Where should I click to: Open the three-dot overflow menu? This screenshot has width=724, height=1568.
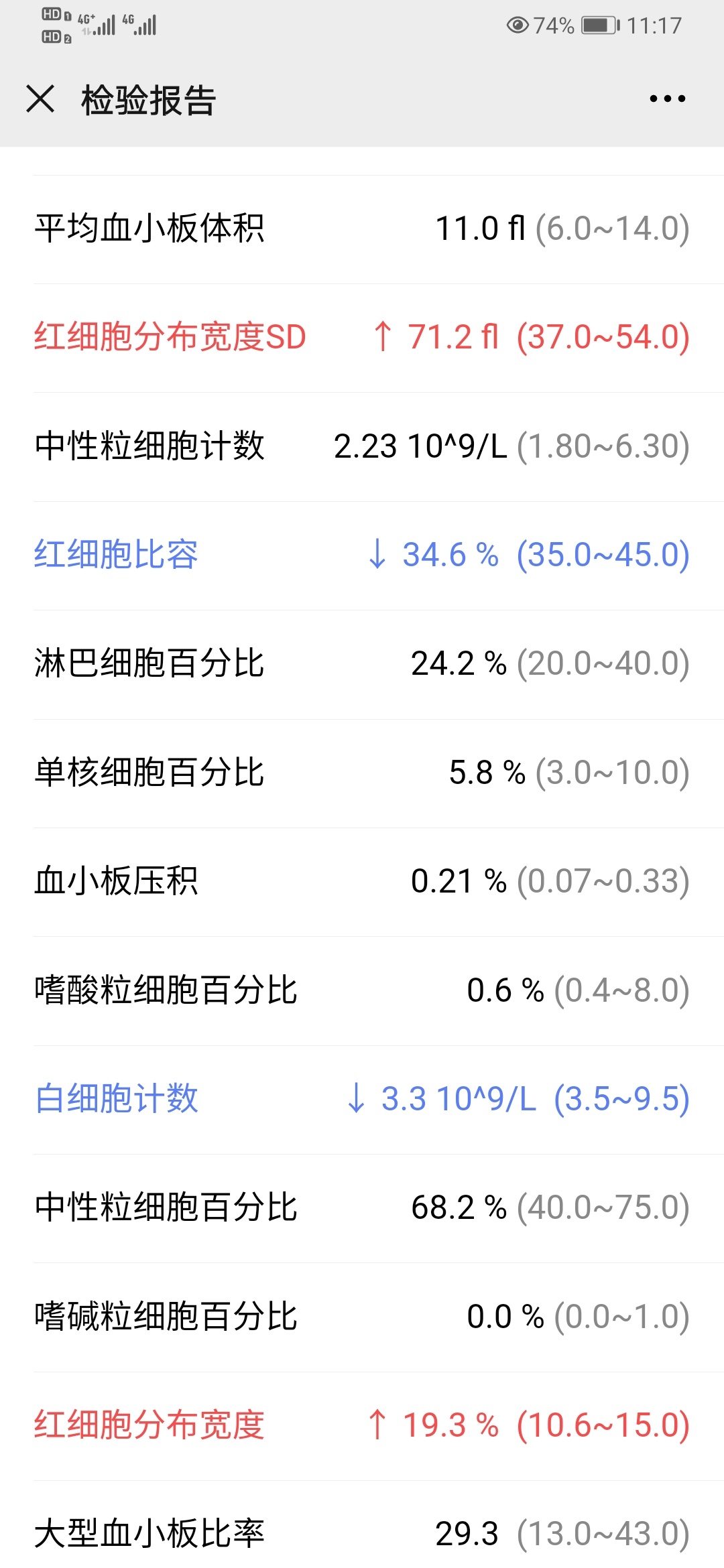(x=667, y=99)
